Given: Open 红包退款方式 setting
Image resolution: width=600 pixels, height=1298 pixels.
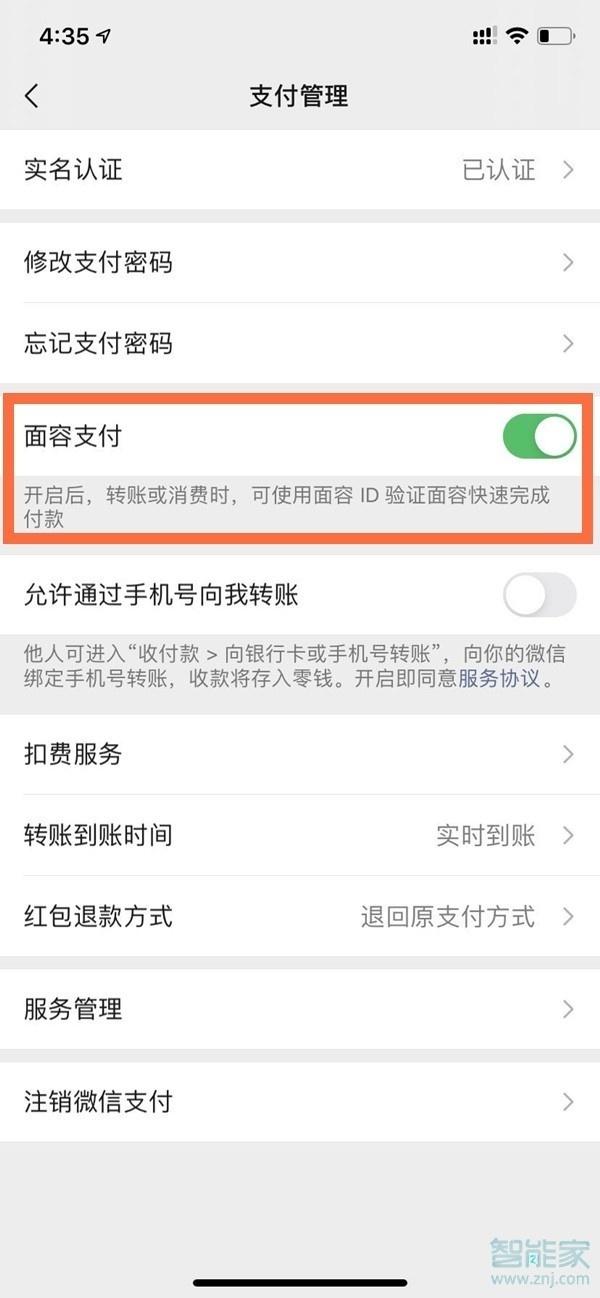Looking at the screenshot, I should point(300,916).
